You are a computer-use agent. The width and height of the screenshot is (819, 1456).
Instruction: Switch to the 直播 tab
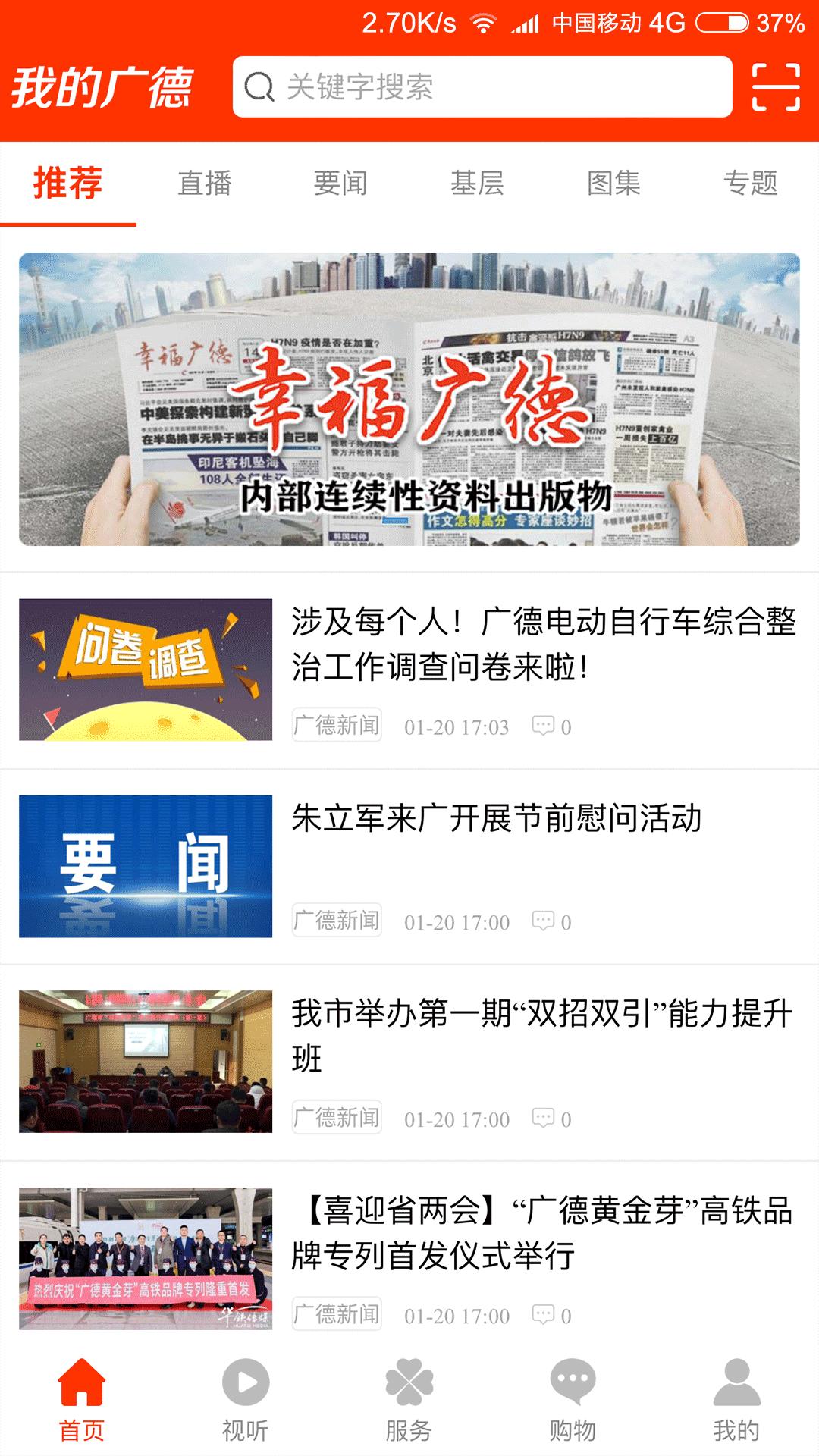[x=204, y=183]
